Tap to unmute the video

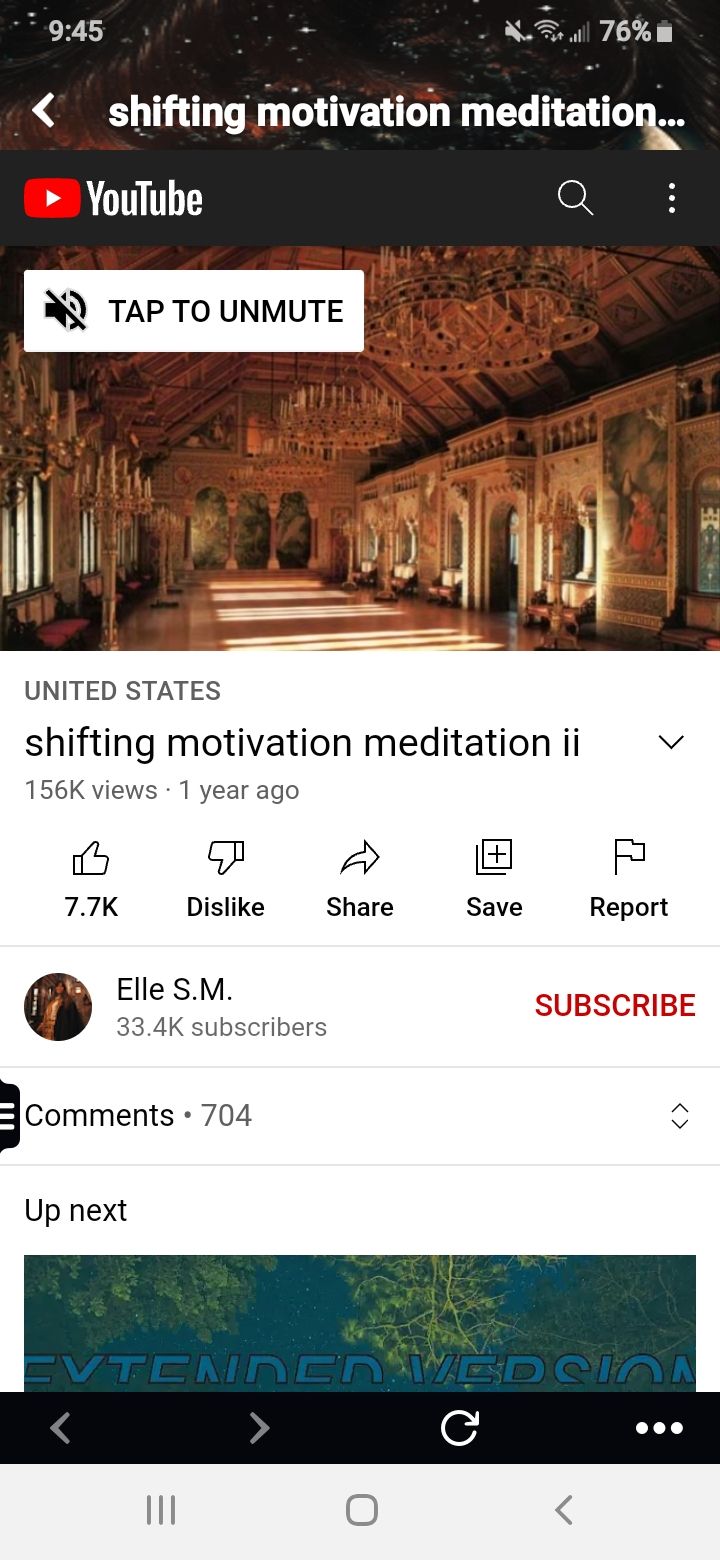[x=194, y=311]
